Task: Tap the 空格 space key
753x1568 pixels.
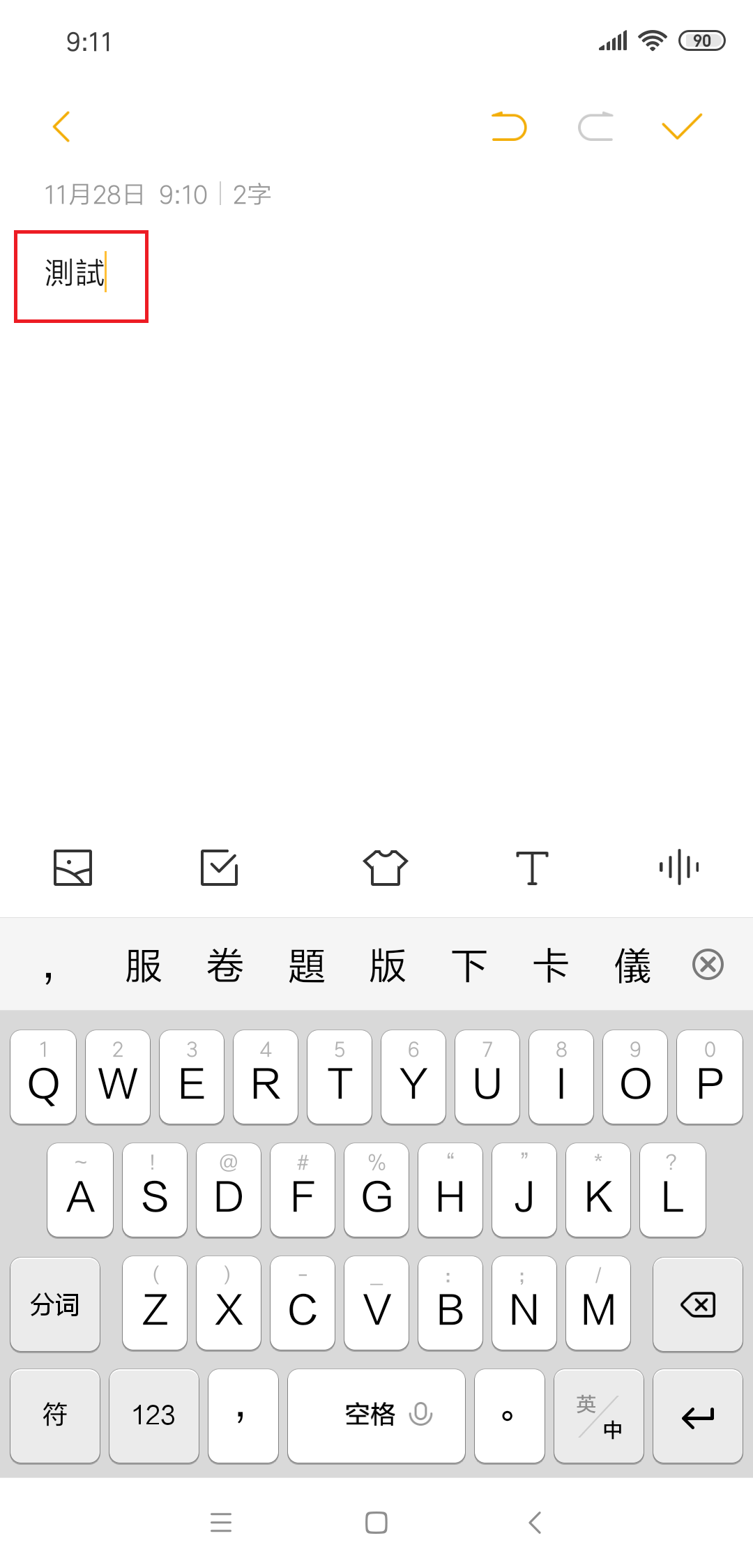Action: [x=376, y=1416]
